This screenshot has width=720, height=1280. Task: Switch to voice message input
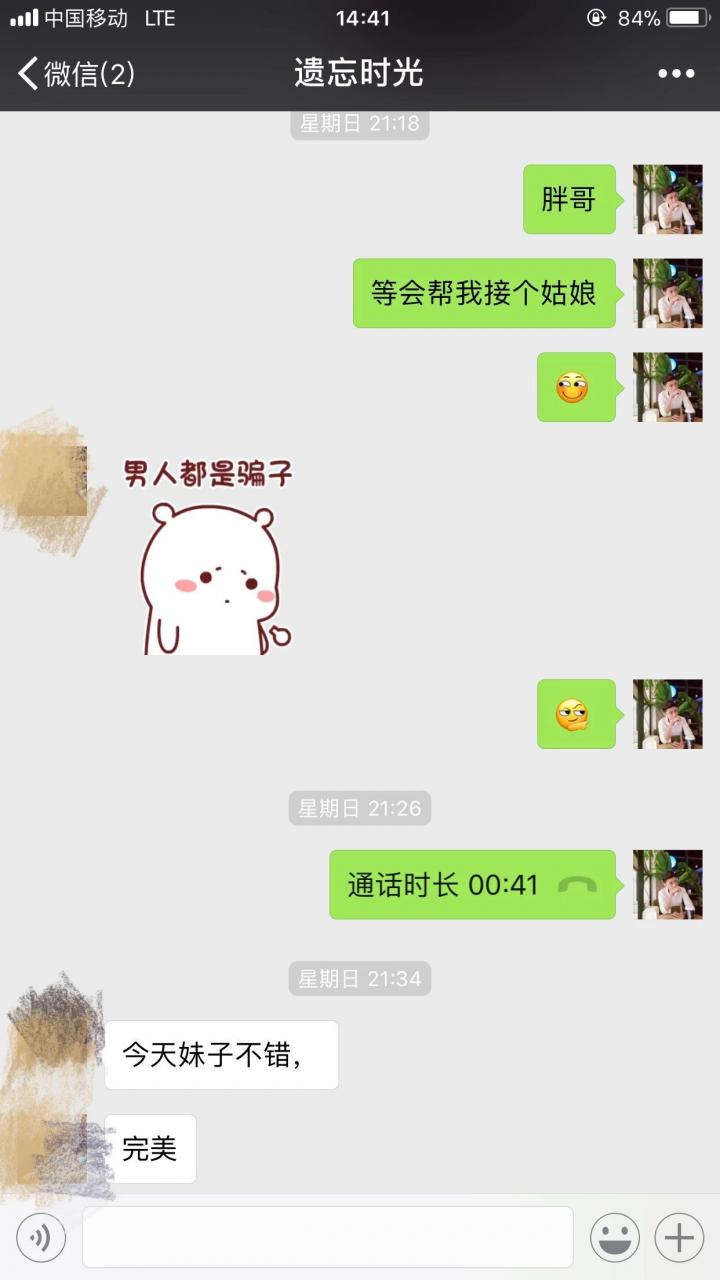click(x=41, y=1238)
